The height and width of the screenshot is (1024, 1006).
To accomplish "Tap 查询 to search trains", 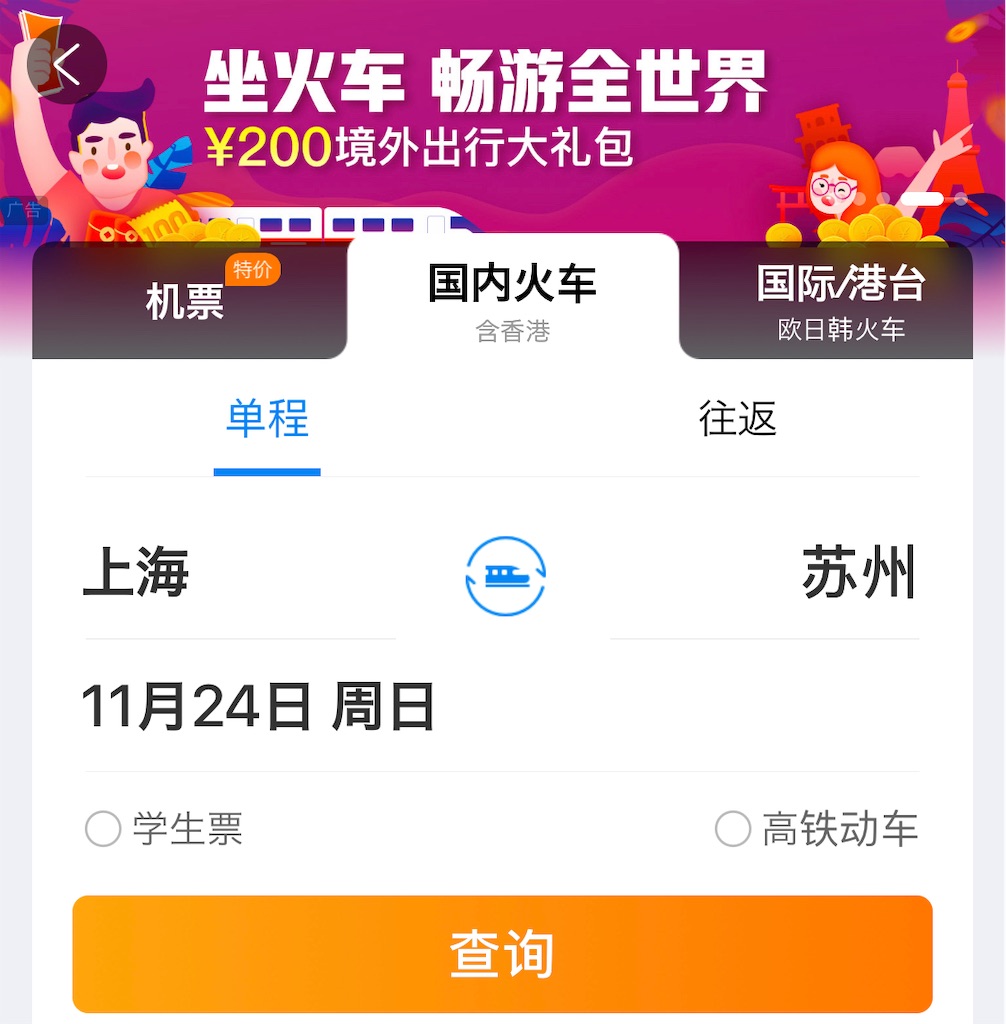I will (502, 953).
